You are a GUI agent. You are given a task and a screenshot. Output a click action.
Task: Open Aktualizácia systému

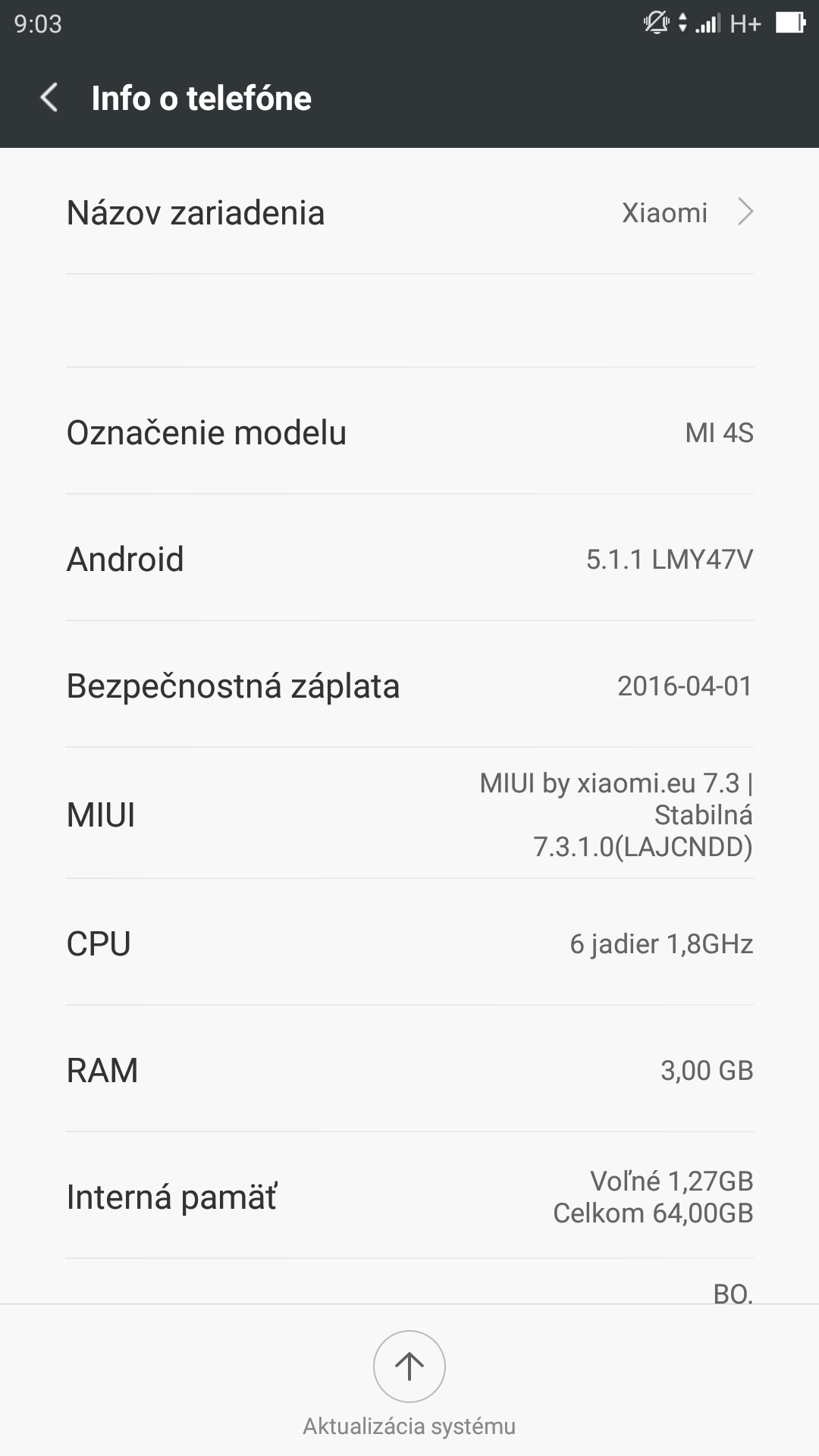click(409, 1385)
